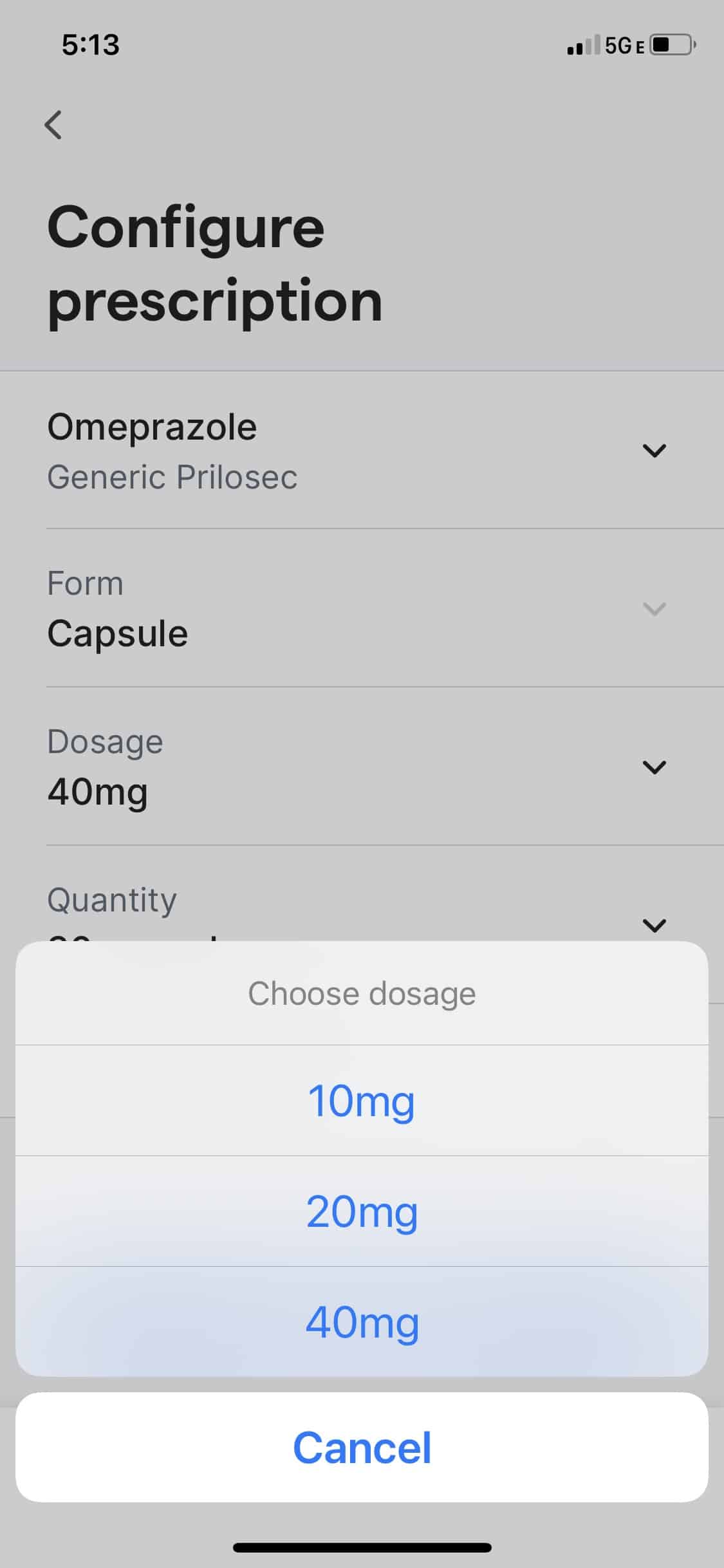724x1568 pixels.
Task: Click the Quantity field label
Action: click(113, 899)
